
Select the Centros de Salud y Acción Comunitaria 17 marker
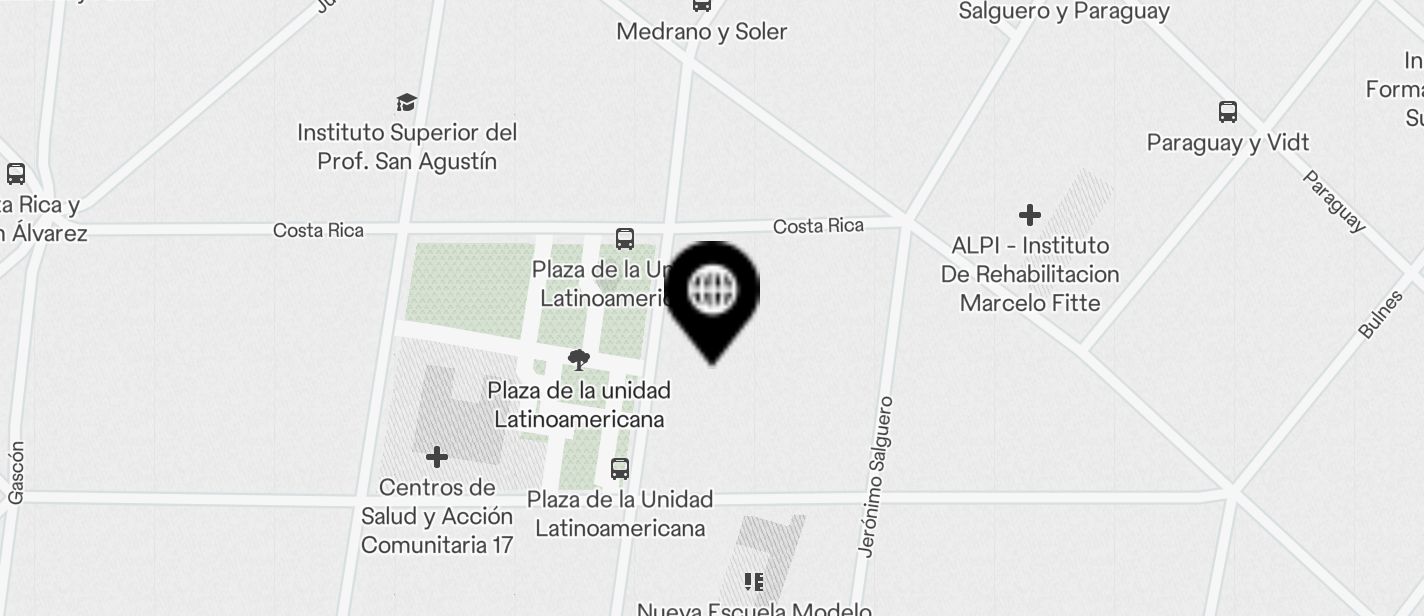437,458
